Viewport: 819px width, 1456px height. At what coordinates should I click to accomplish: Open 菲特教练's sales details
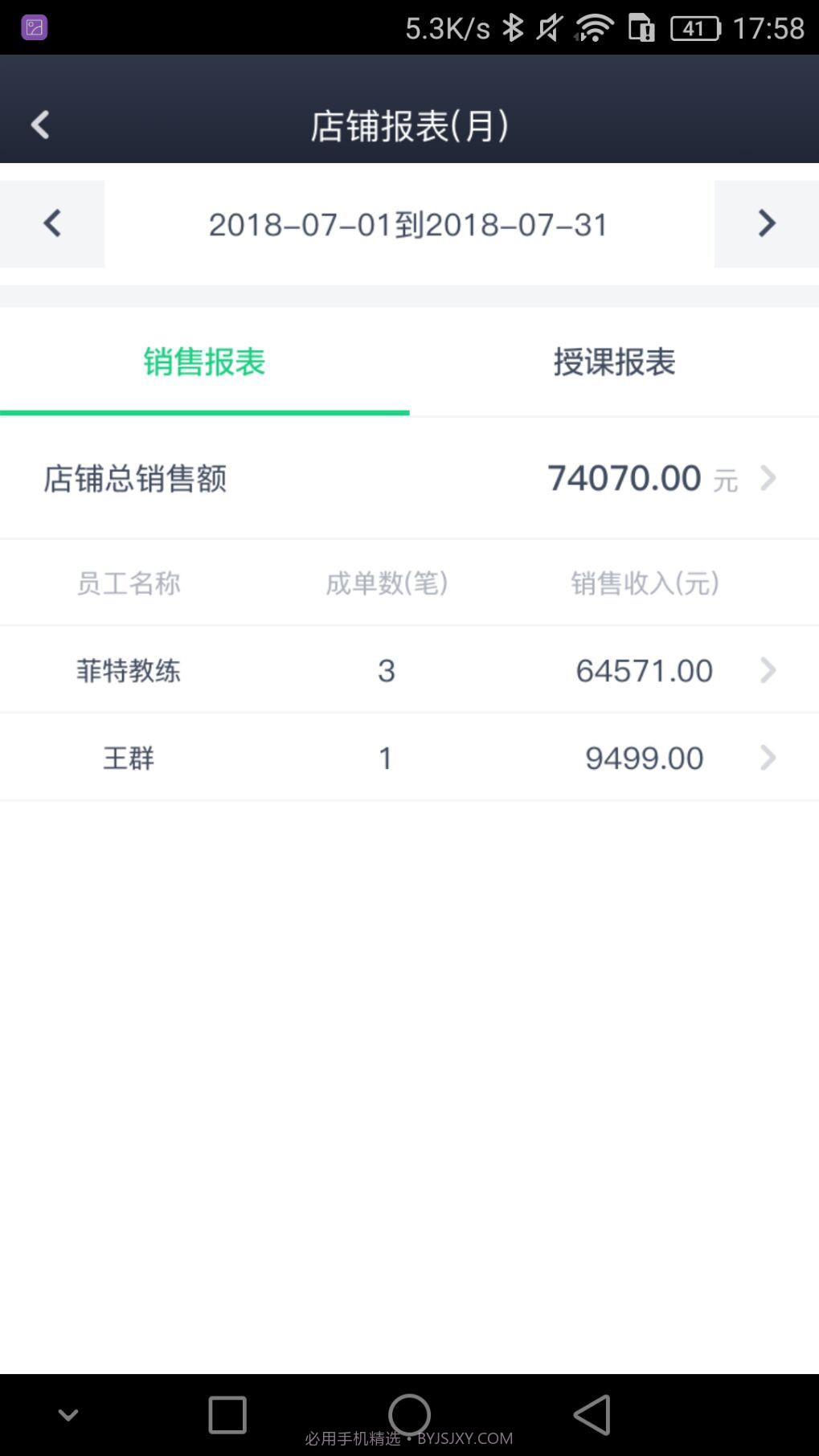[x=409, y=670]
